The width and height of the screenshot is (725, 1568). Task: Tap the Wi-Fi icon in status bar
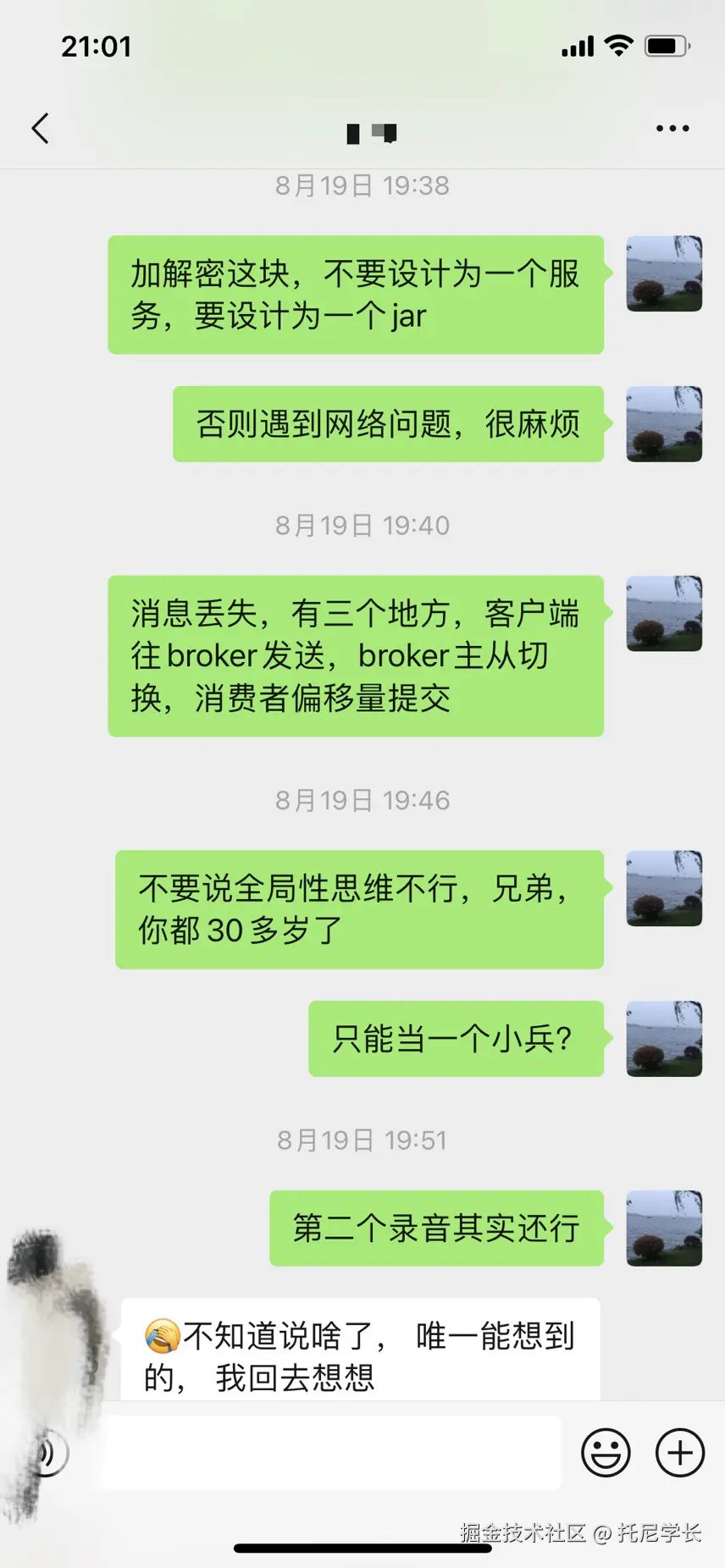tap(619, 47)
